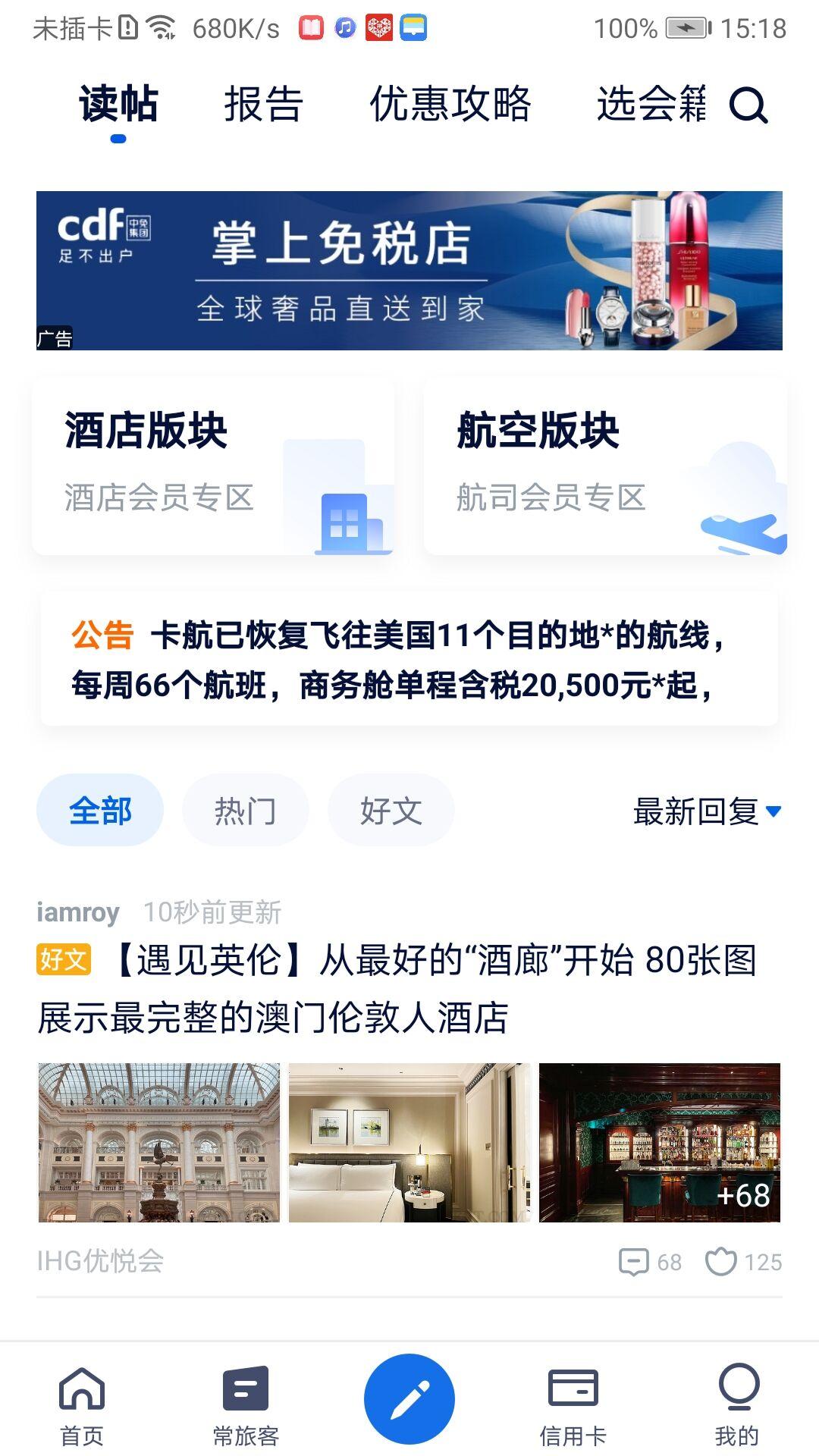
Task: Open the 最新回复 sort dropdown
Action: (x=705, y=811)
